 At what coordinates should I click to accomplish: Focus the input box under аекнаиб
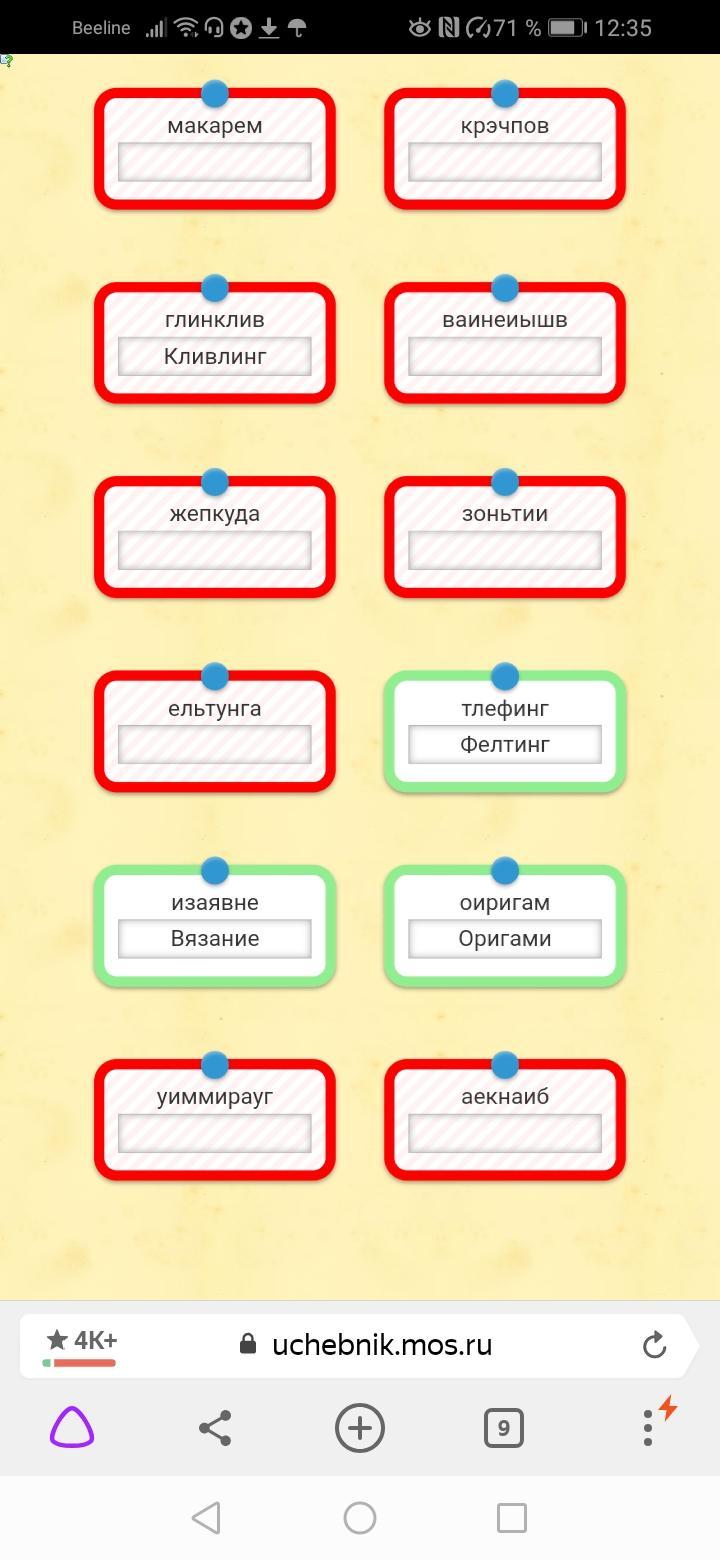505,1133
